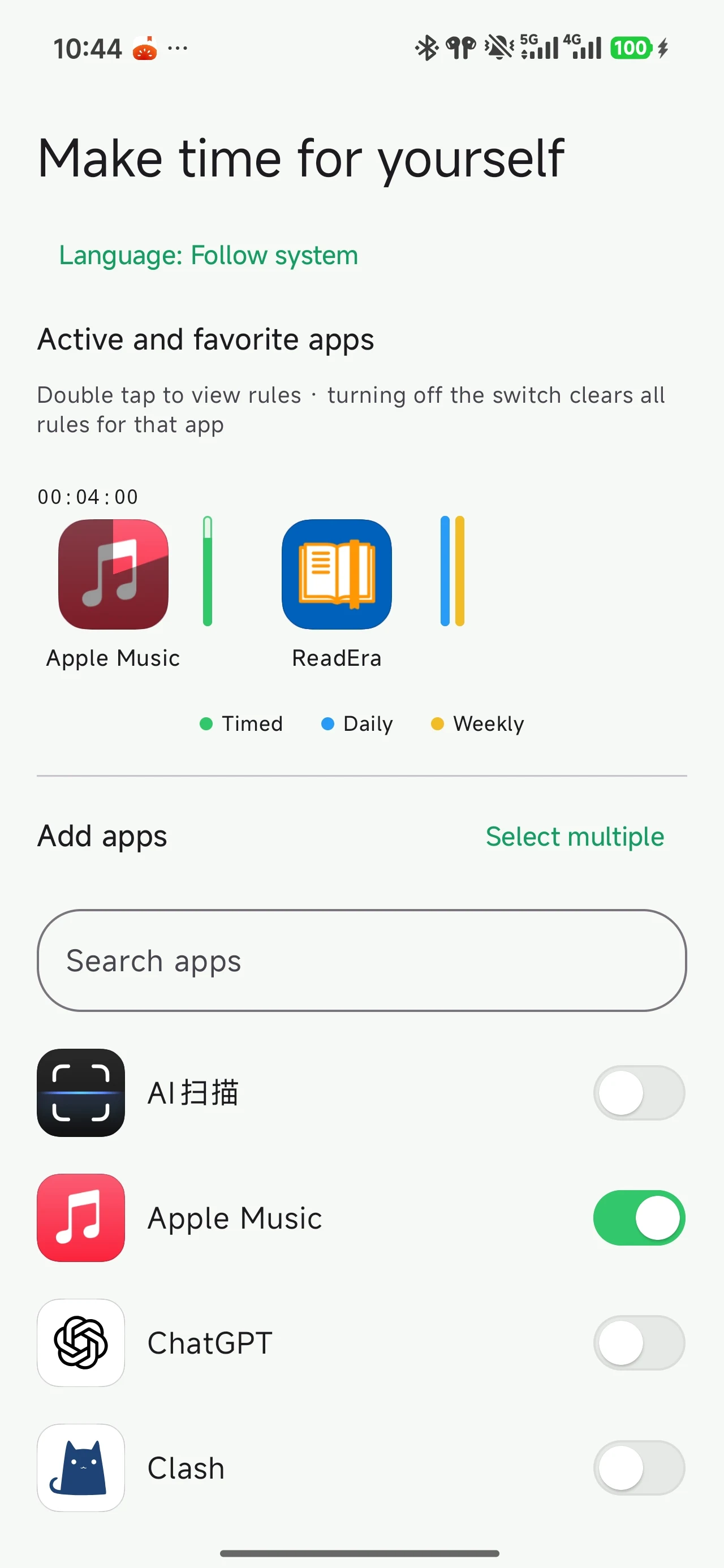This screenshot has height=1568, width=724.
Task: Open Apple Music in active apps
Action: [x=113, y=574]
